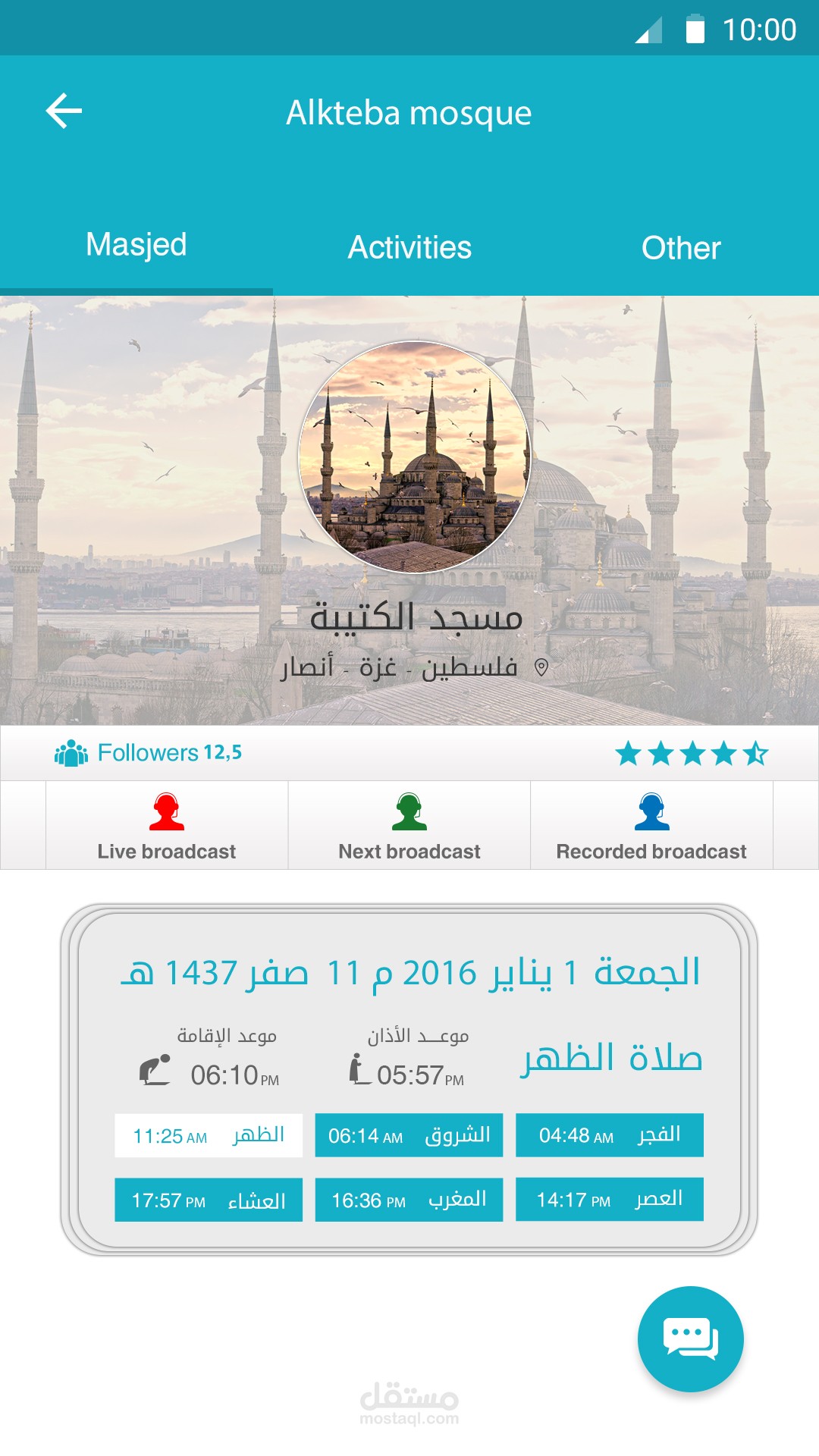Tap the back arrow to return
The width and height of the screenshot is (819, 1456).
coord(64,111)
